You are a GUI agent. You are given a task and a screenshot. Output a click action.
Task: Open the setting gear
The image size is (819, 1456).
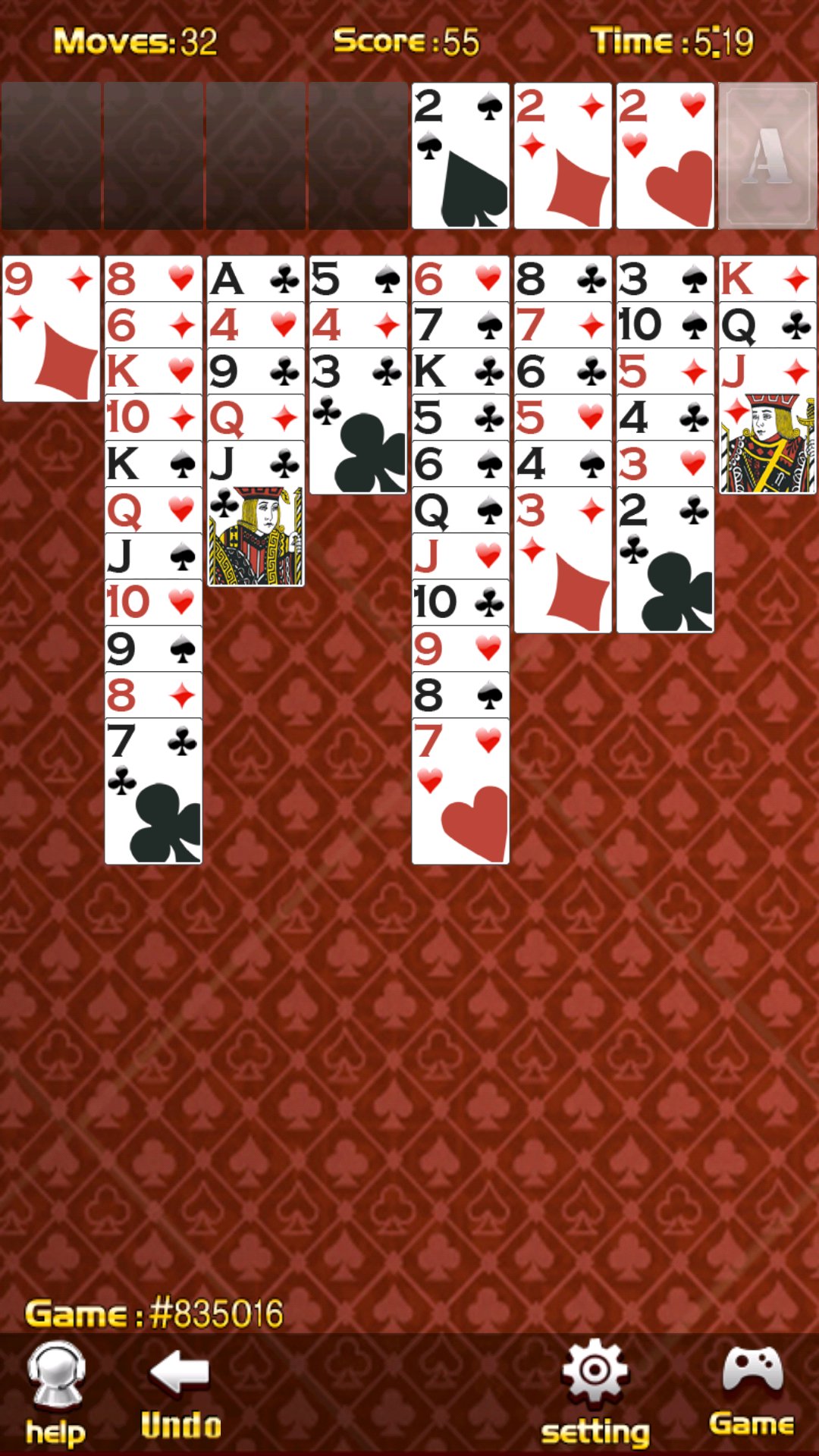pyautogui.click(x=595, y=1395)
